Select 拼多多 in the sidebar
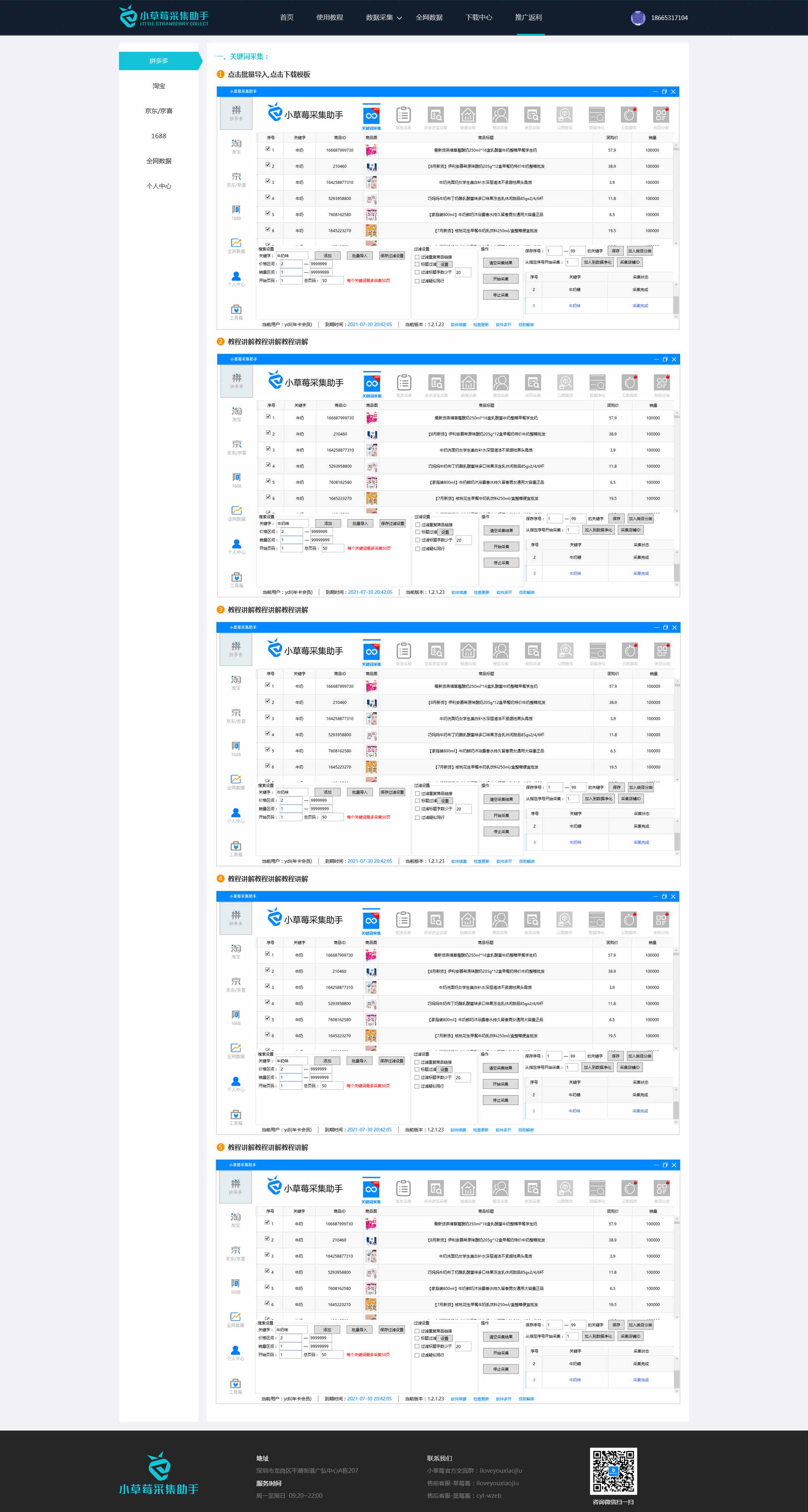The image size is (808, 1512). (158, 61)
